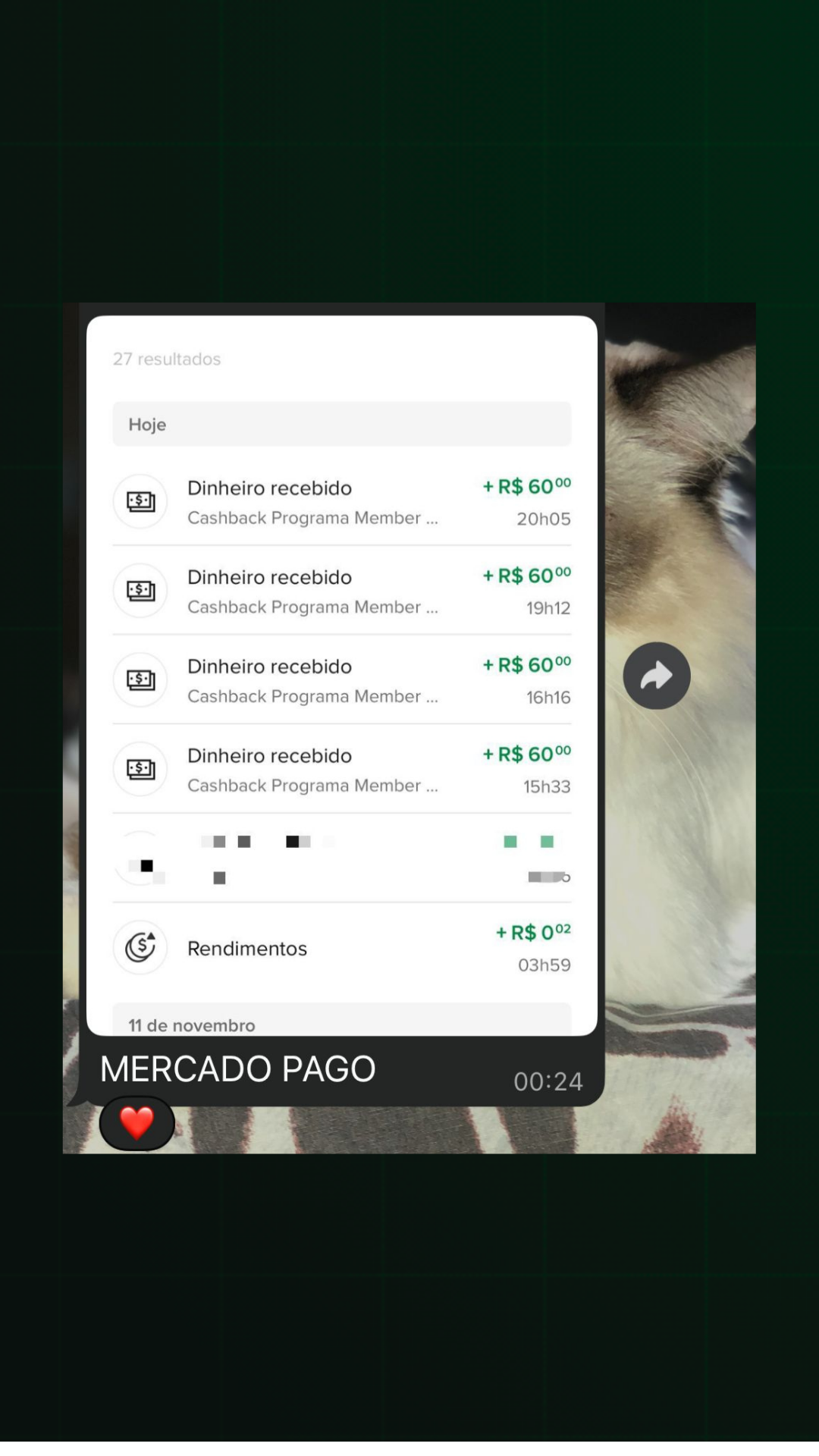Open the Rendimentos coin icon

tap(140, 947)
